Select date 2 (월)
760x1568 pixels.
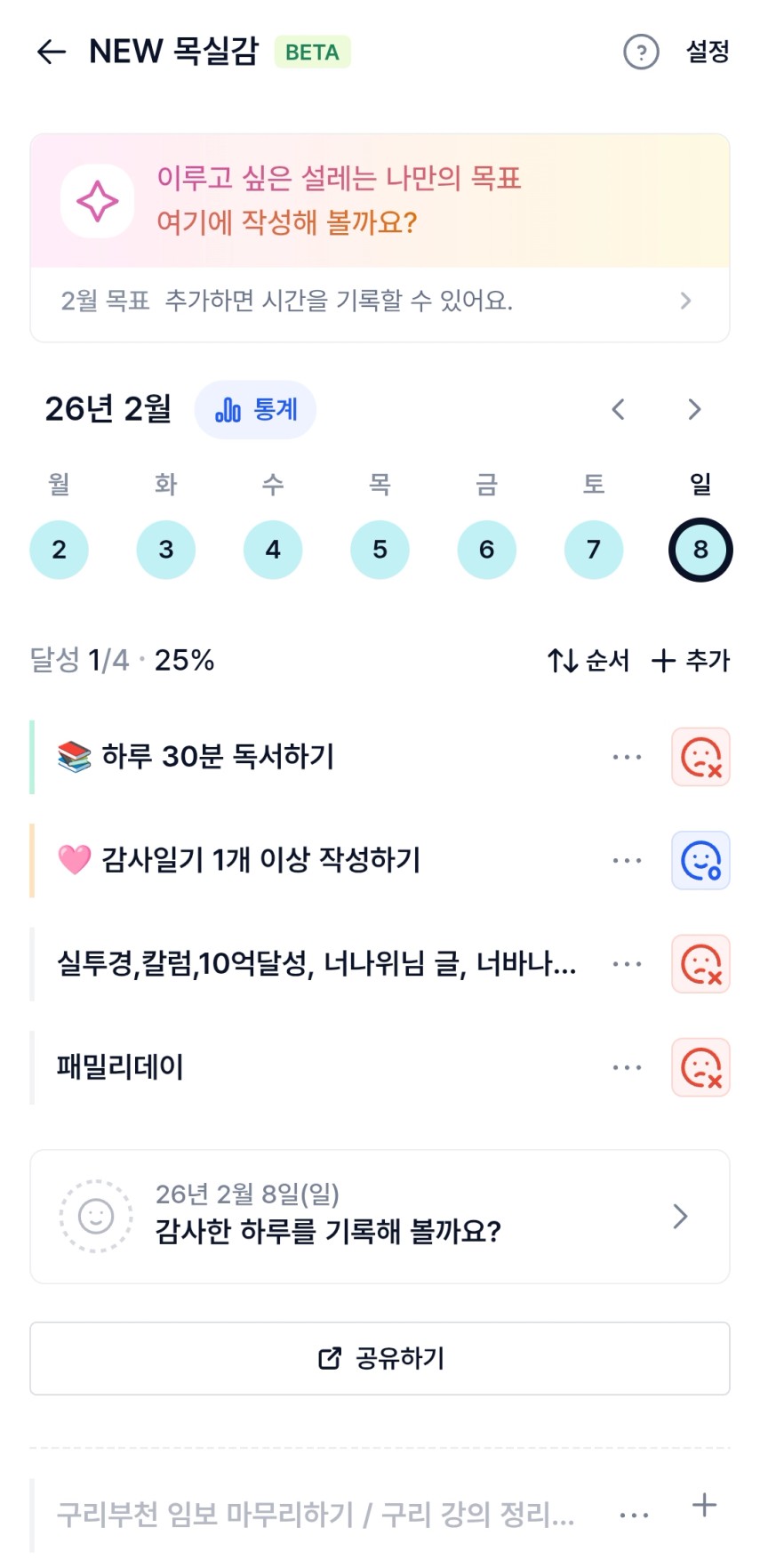(59, 550)
